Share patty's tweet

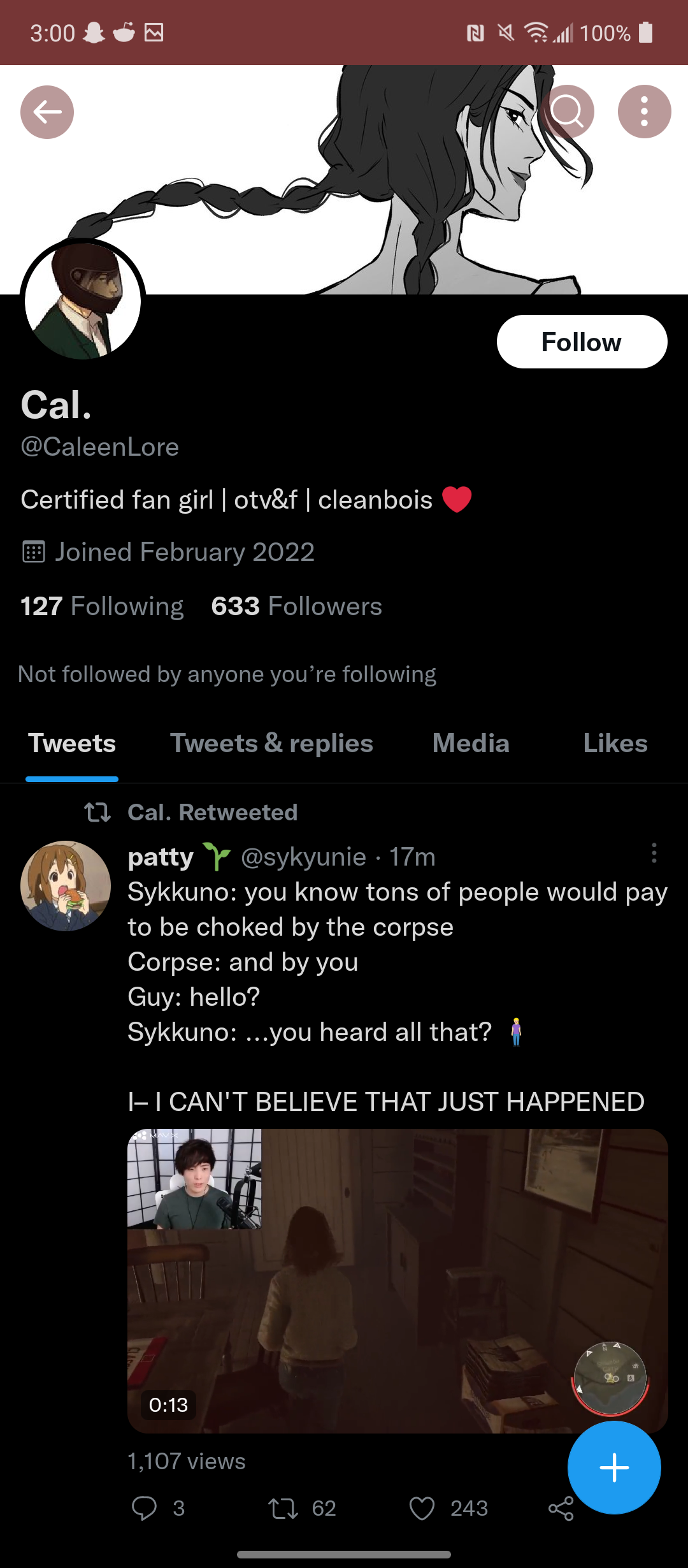(x=561, y=1509)
